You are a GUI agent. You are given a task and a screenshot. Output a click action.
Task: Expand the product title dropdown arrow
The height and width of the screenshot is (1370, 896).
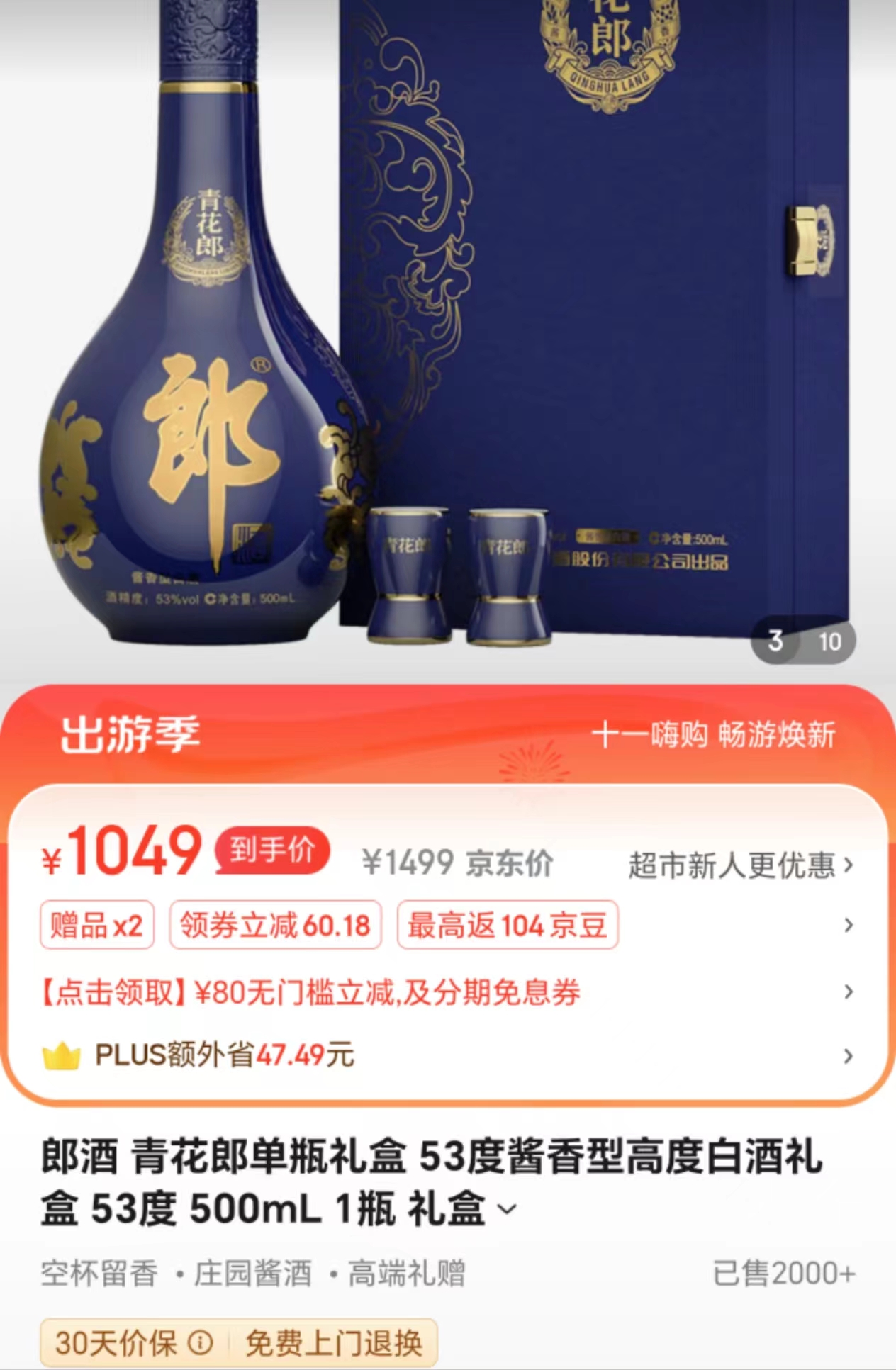(508, 1209)
